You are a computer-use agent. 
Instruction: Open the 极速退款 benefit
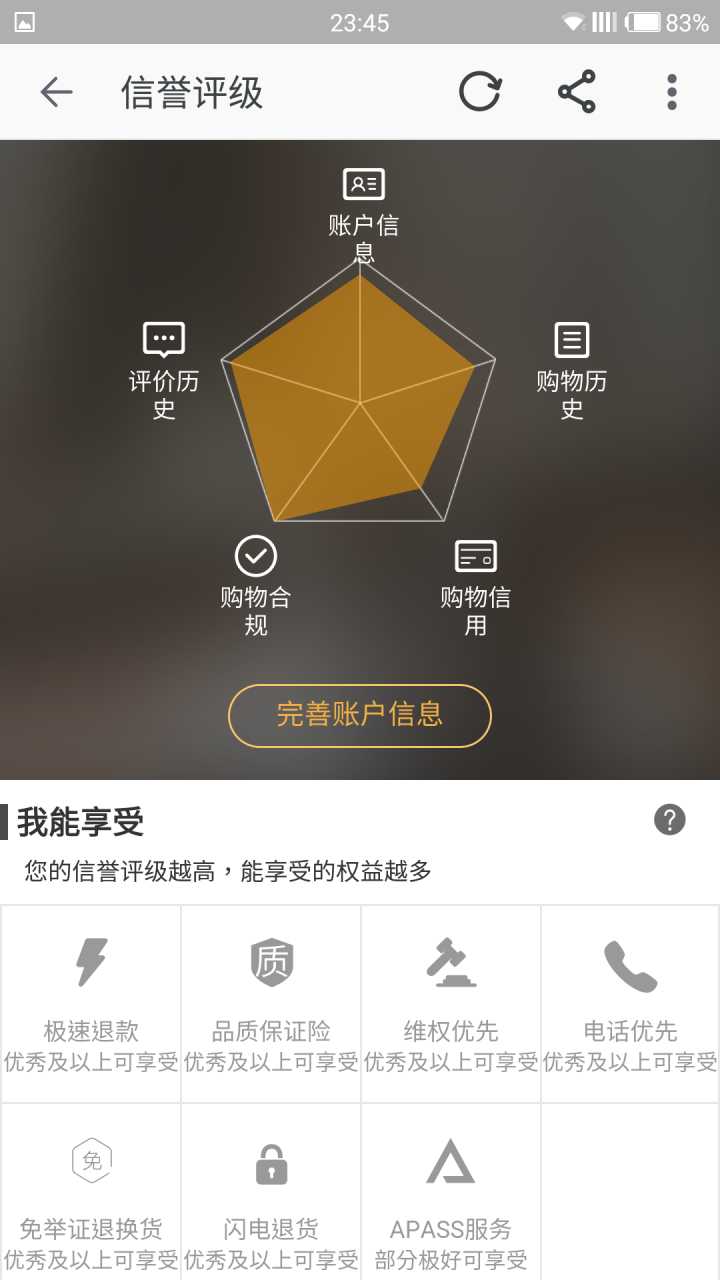coord(91,1003)
